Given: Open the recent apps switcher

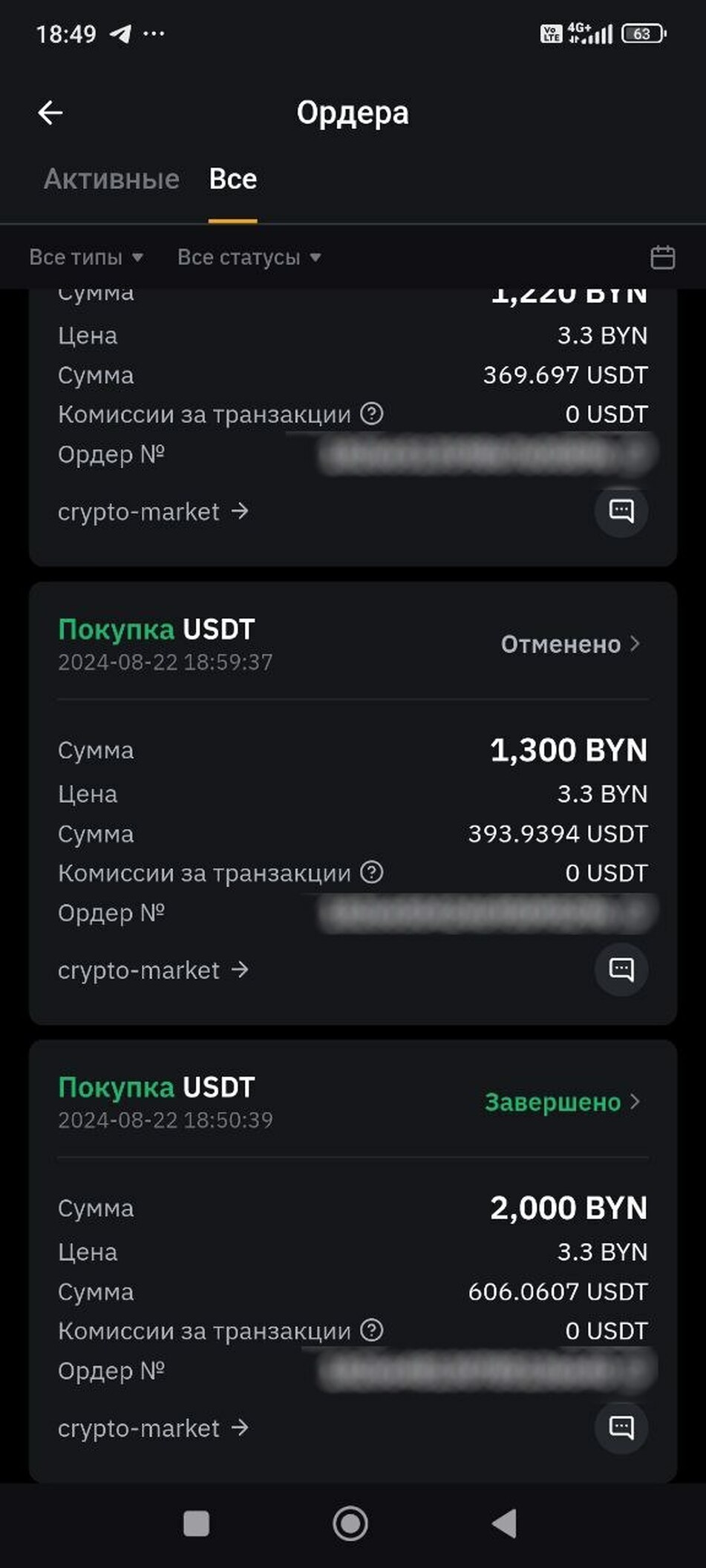Looking at the screenshot, I should pos(196,1523).
